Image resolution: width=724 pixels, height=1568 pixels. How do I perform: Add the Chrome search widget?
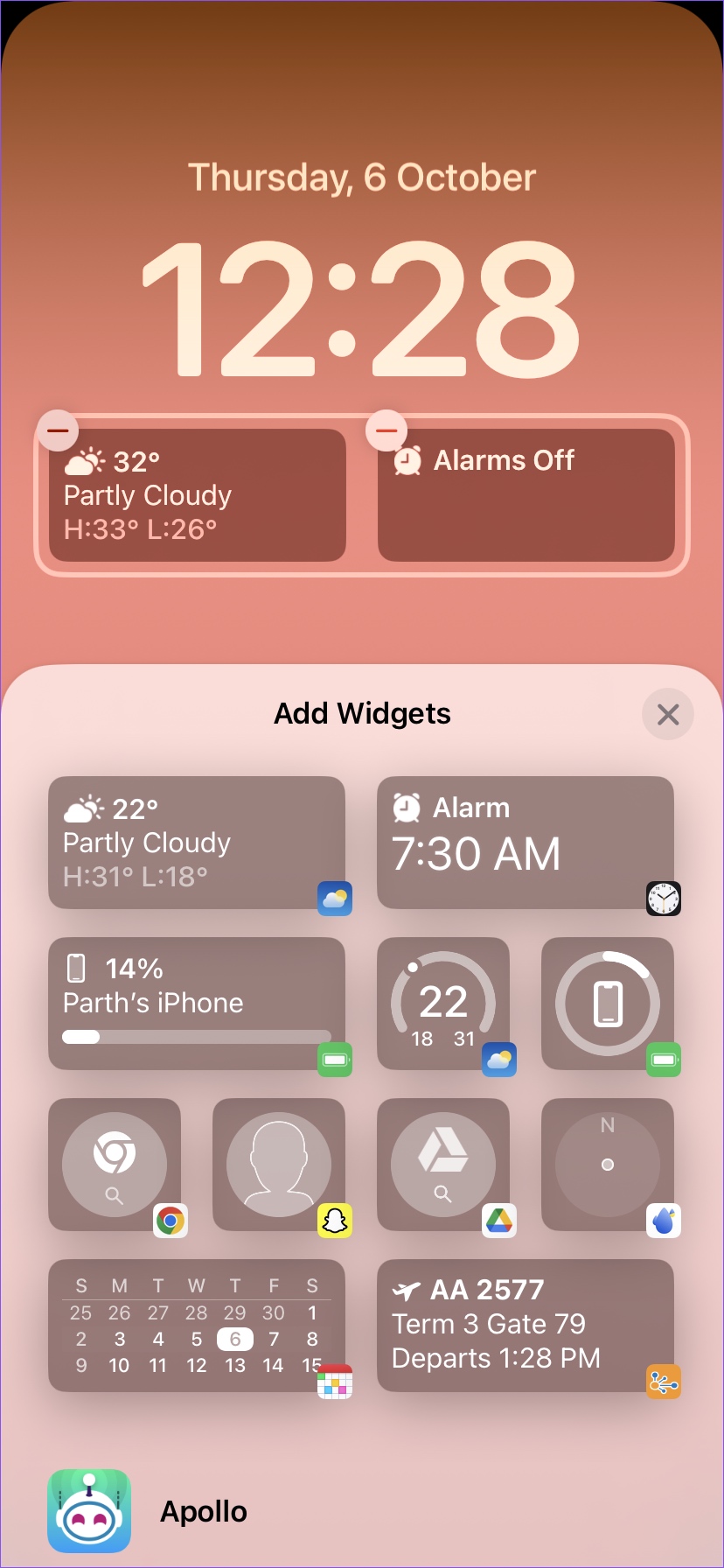pos(115,1165)
